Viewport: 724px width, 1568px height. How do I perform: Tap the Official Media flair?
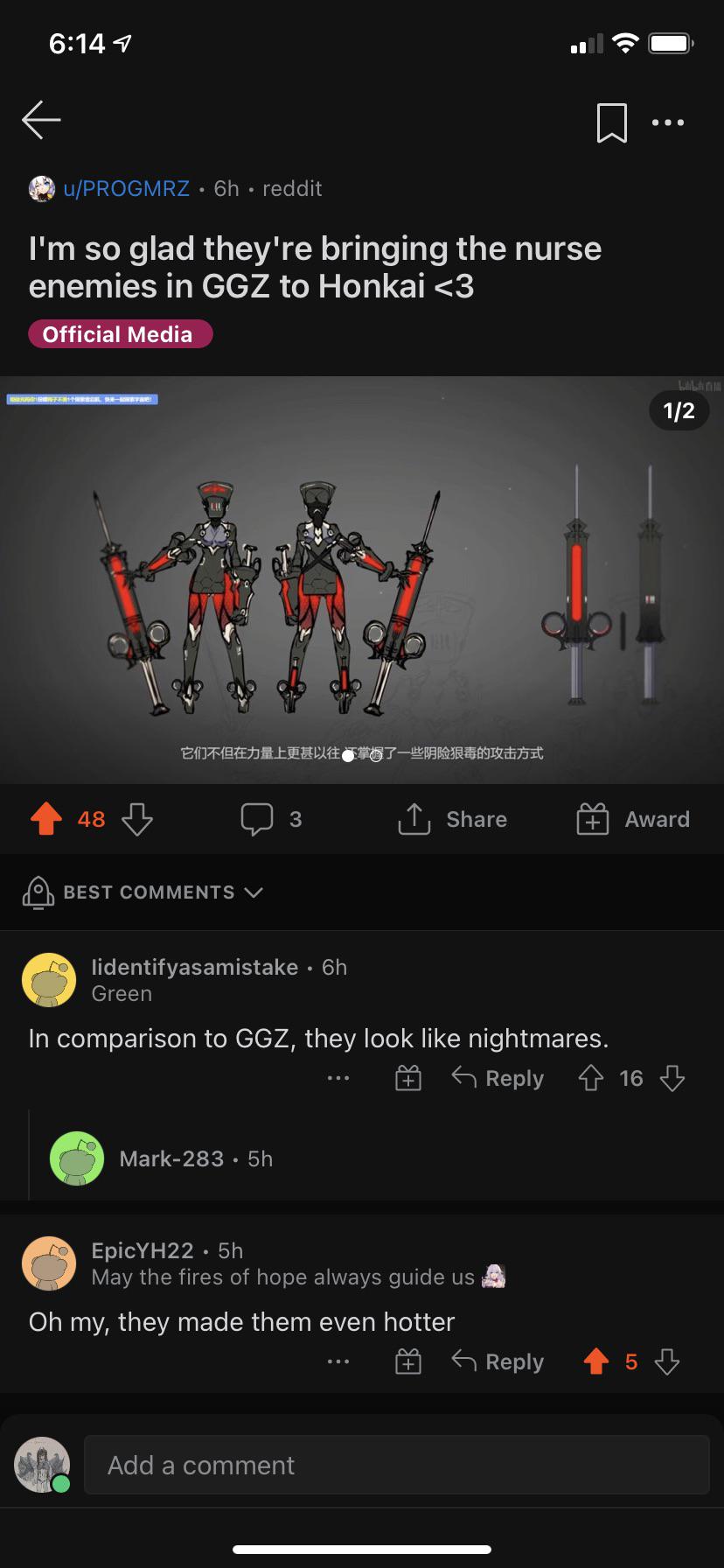coord(120,334)
